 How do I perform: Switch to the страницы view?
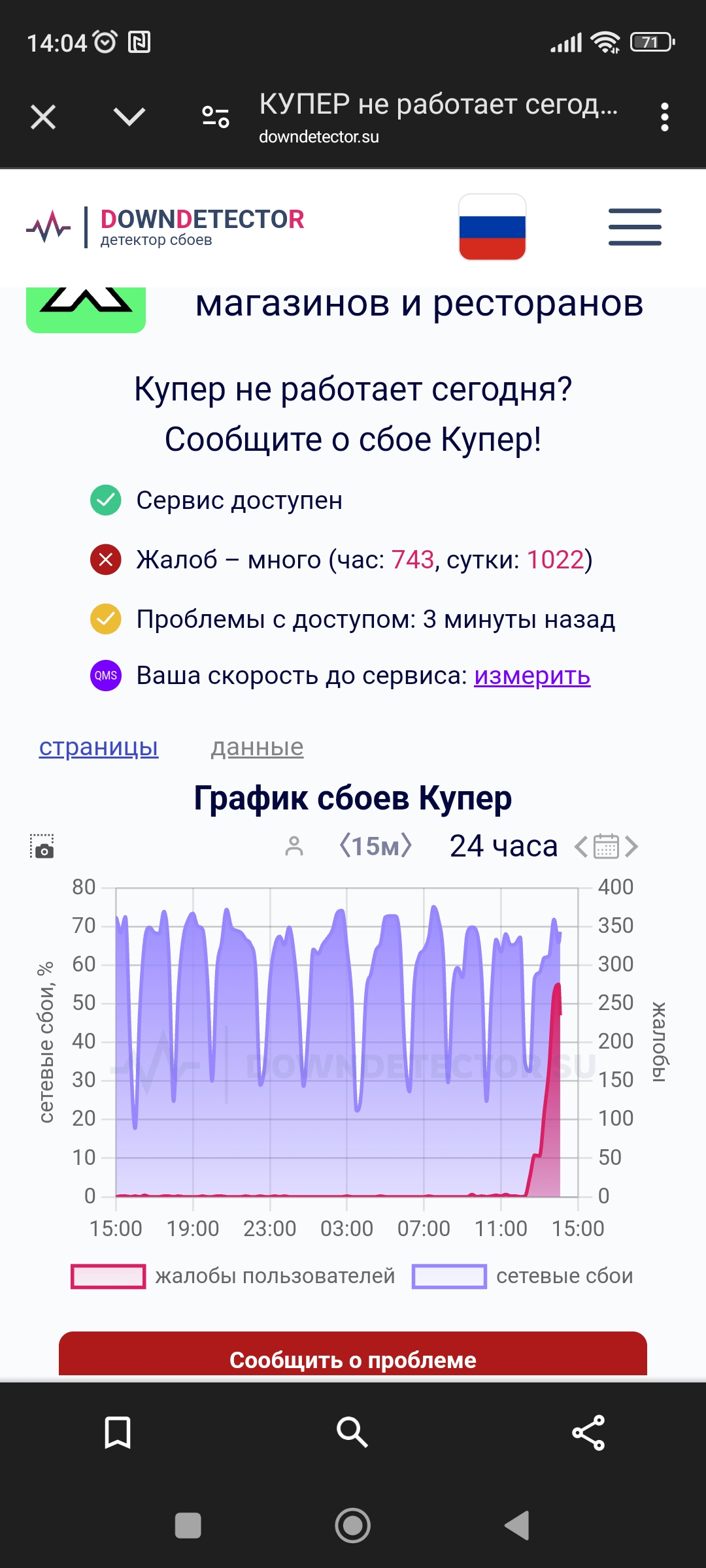99,747
